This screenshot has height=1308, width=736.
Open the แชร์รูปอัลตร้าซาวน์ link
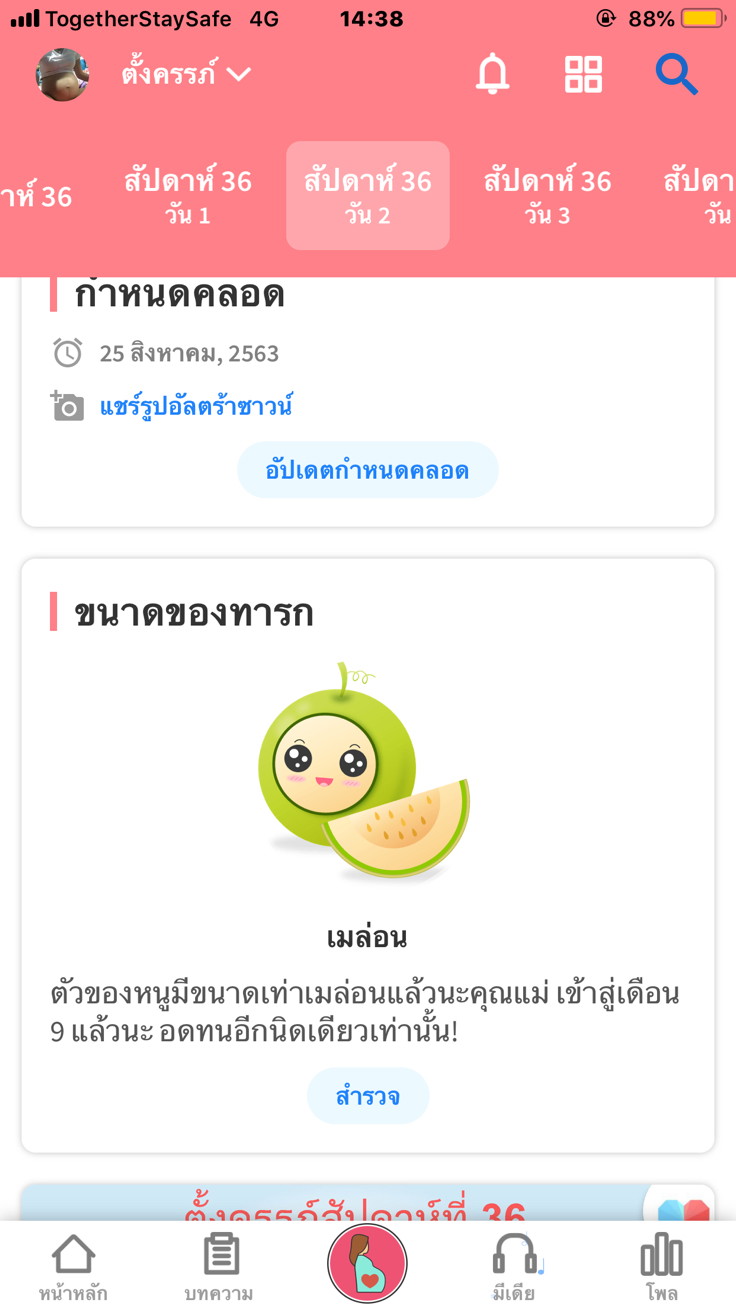[x=196, y=407]
